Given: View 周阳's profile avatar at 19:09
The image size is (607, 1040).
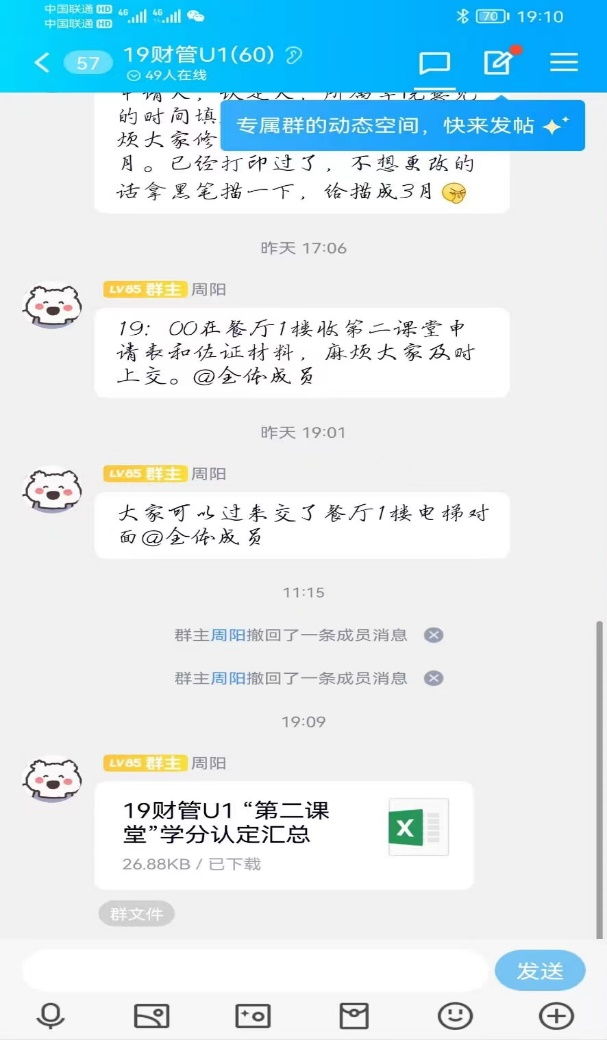Looking at the screenshot, I should [x=52, y=781].
